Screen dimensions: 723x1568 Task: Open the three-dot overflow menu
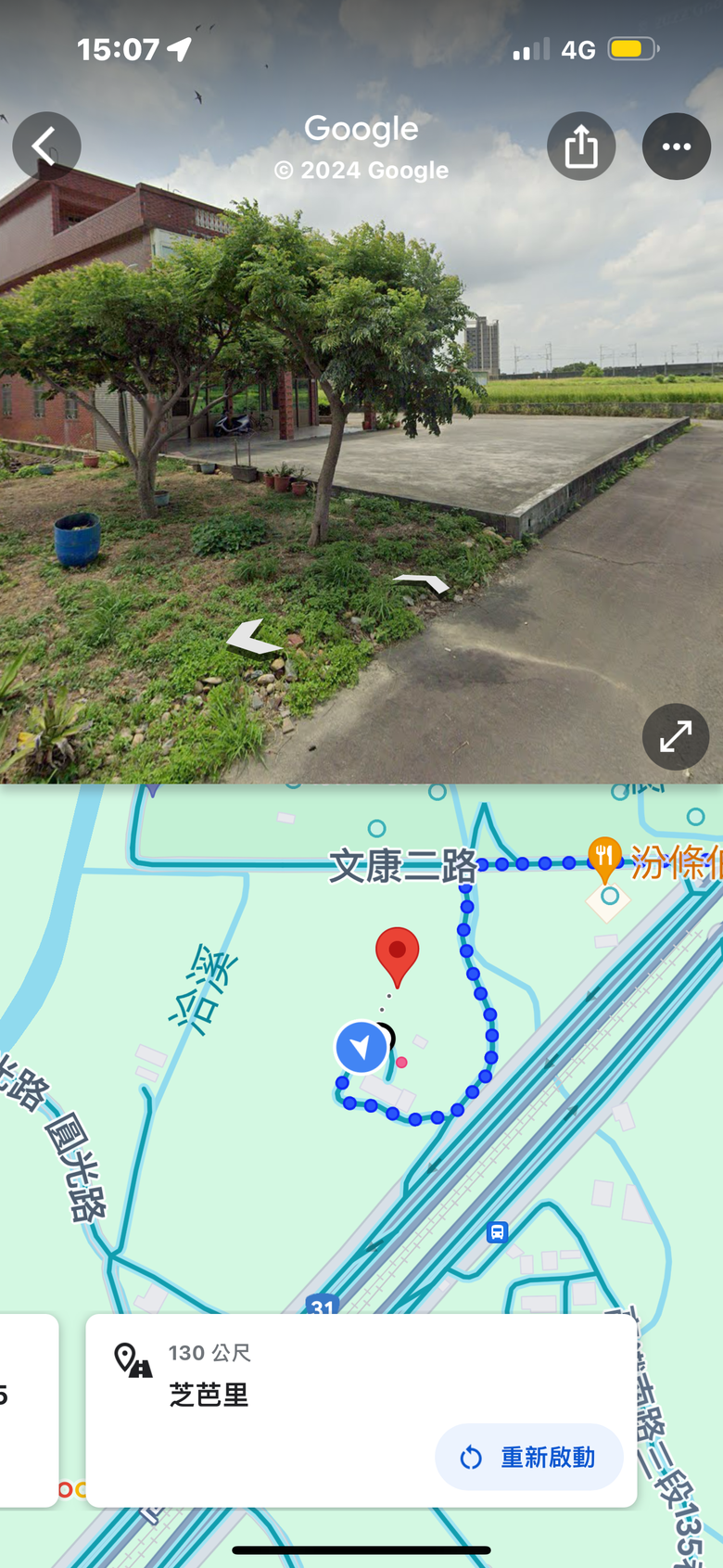click(677, 147)
